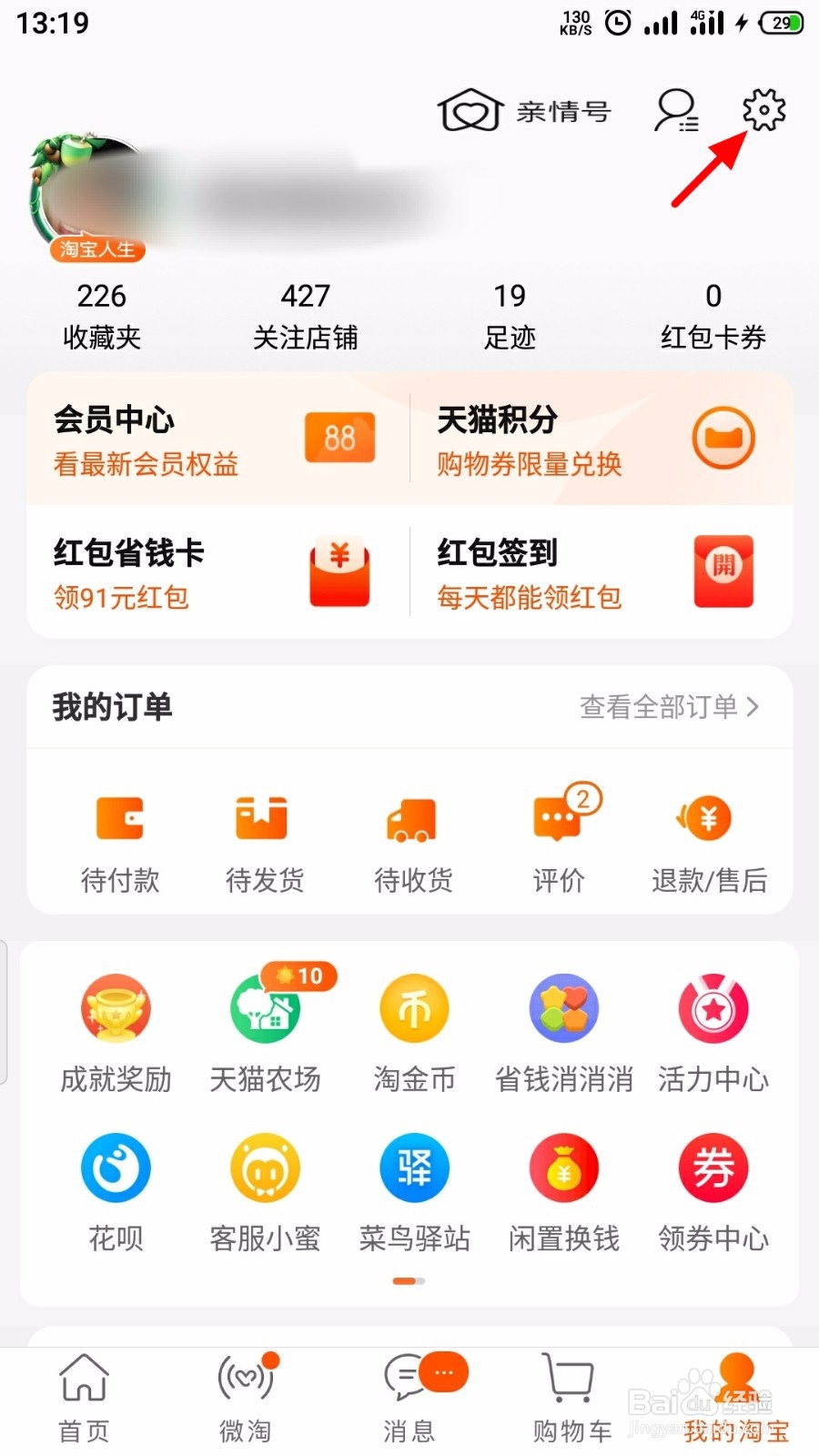Open the 待付款 pending payment icon
Viewport: 819px width, 1456px height.
(x=119, y=837)
